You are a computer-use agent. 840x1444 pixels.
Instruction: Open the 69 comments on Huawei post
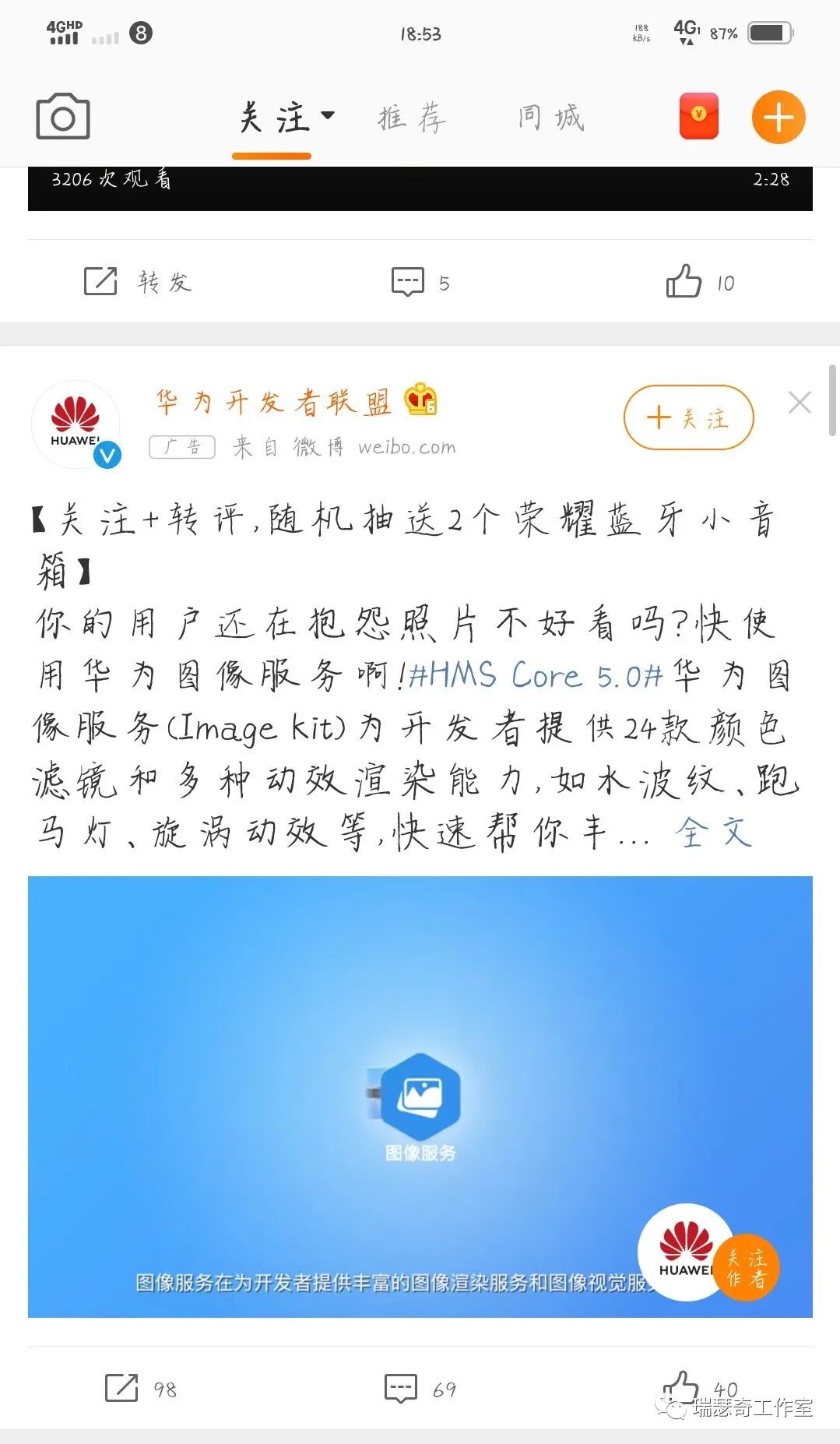[420, 1389]
